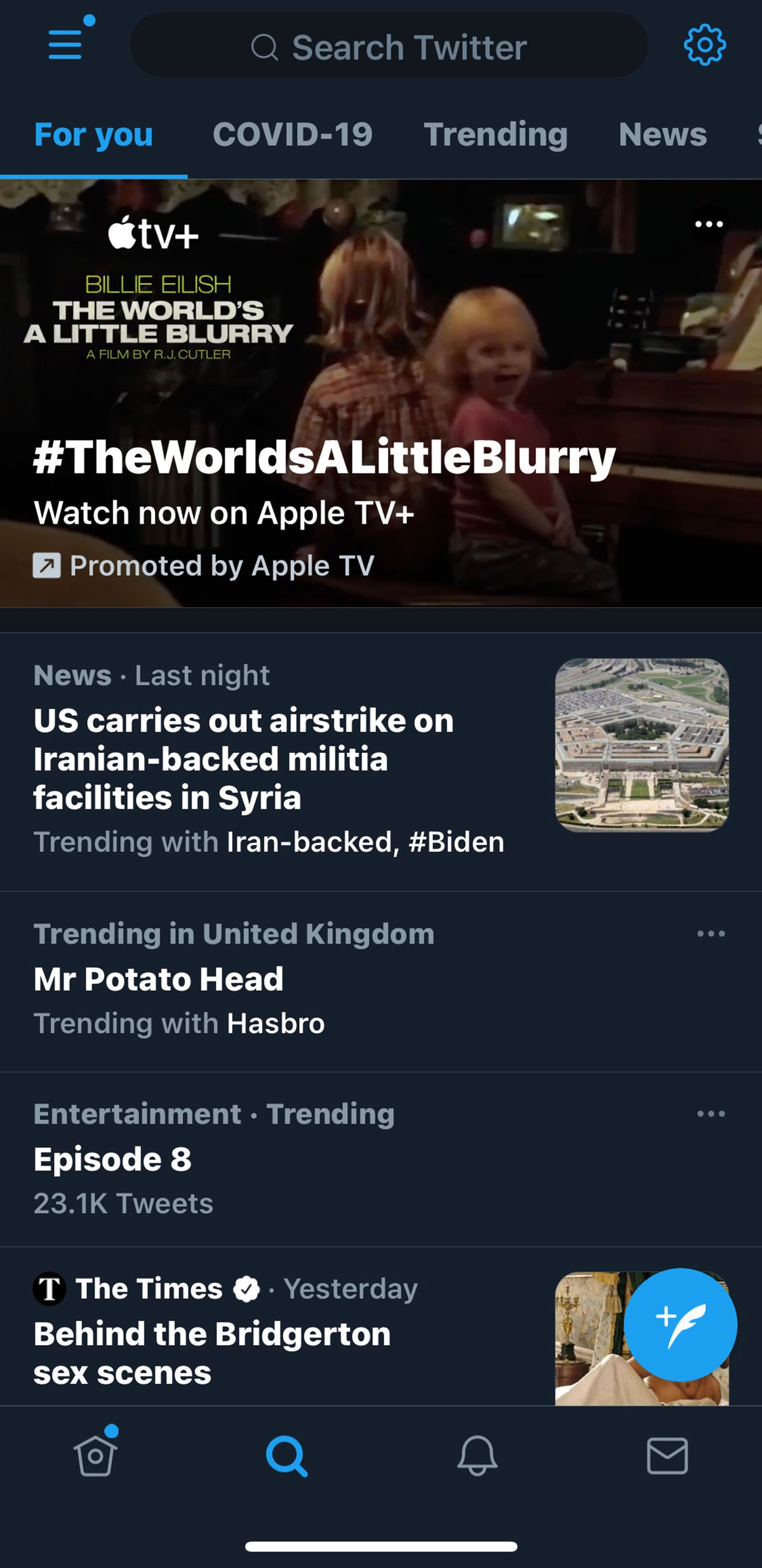Open the notifications bell tab

pos(477,1455)
